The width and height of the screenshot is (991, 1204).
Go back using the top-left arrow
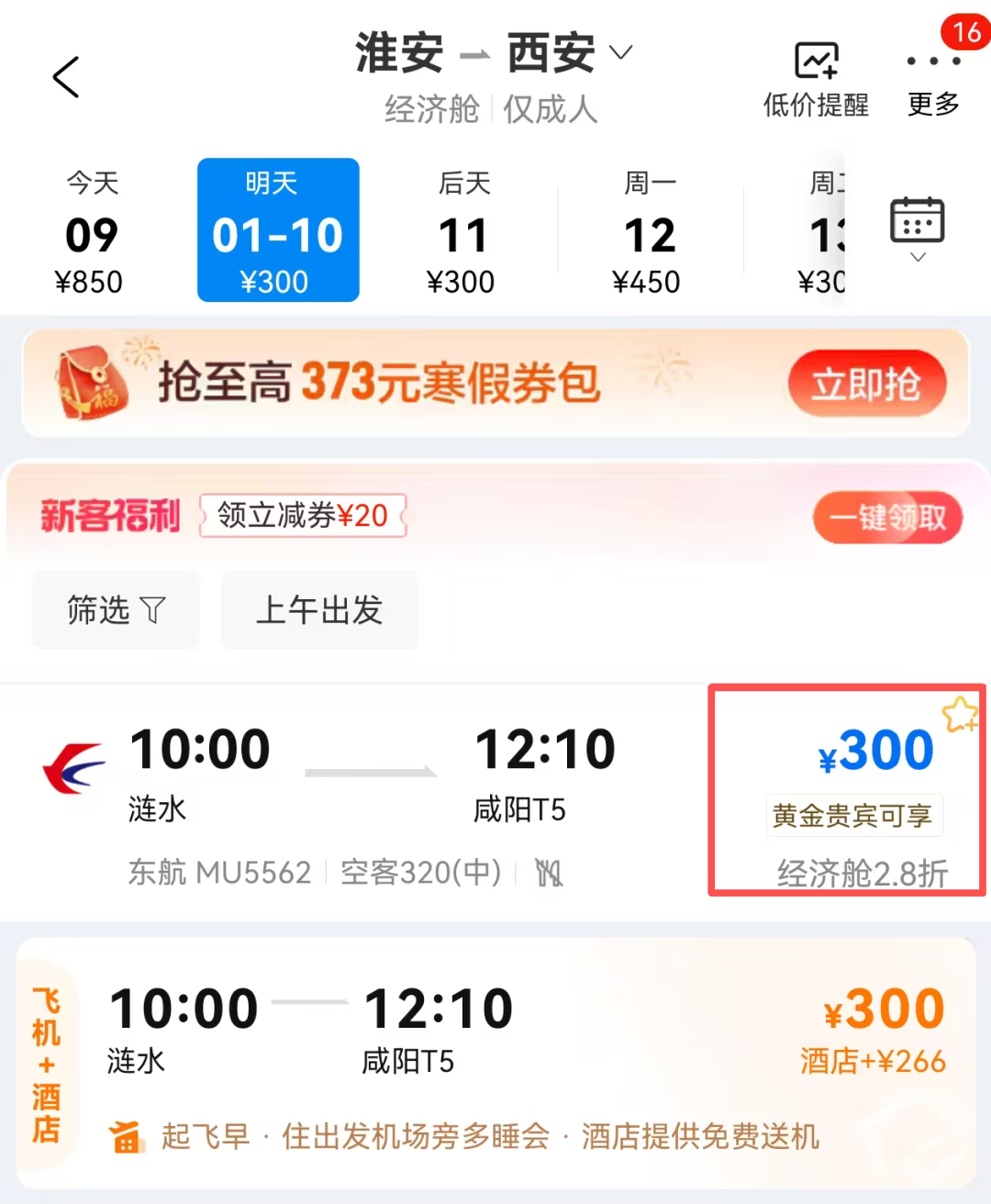click(66, 77)
